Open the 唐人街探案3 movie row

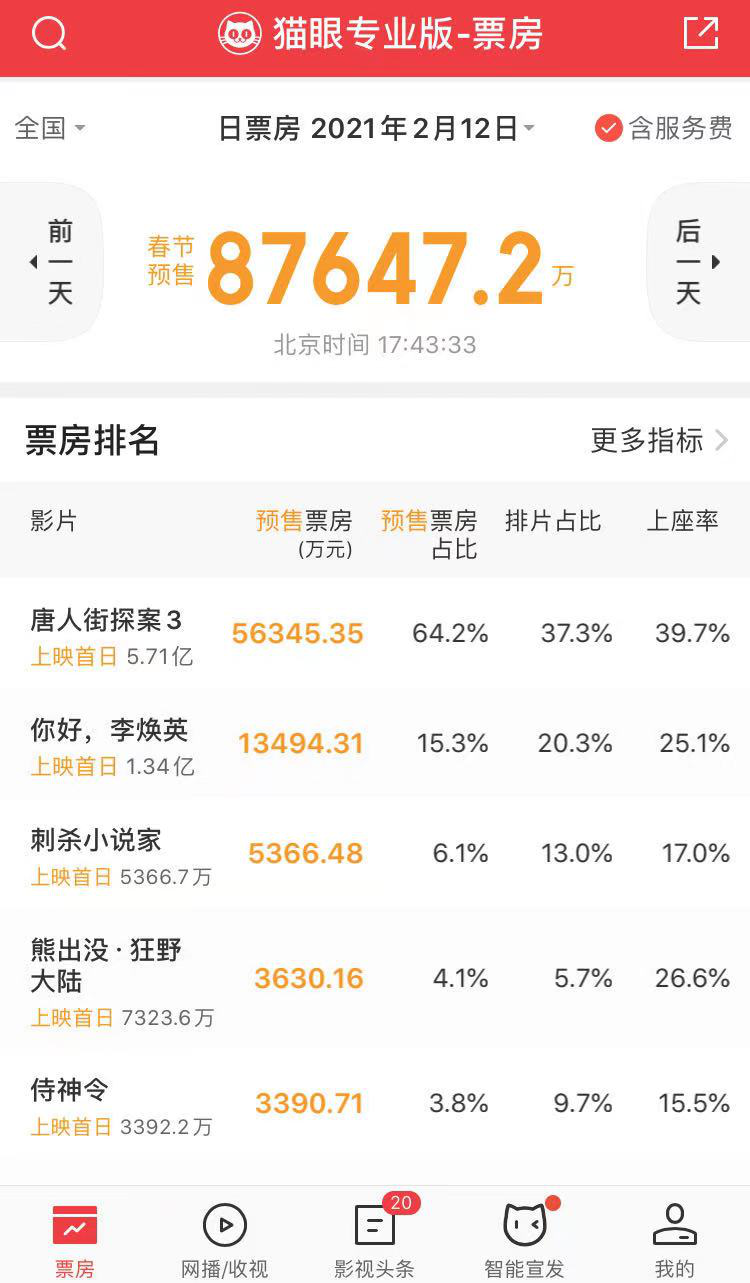pyautogui.click(x=375, y=633)
